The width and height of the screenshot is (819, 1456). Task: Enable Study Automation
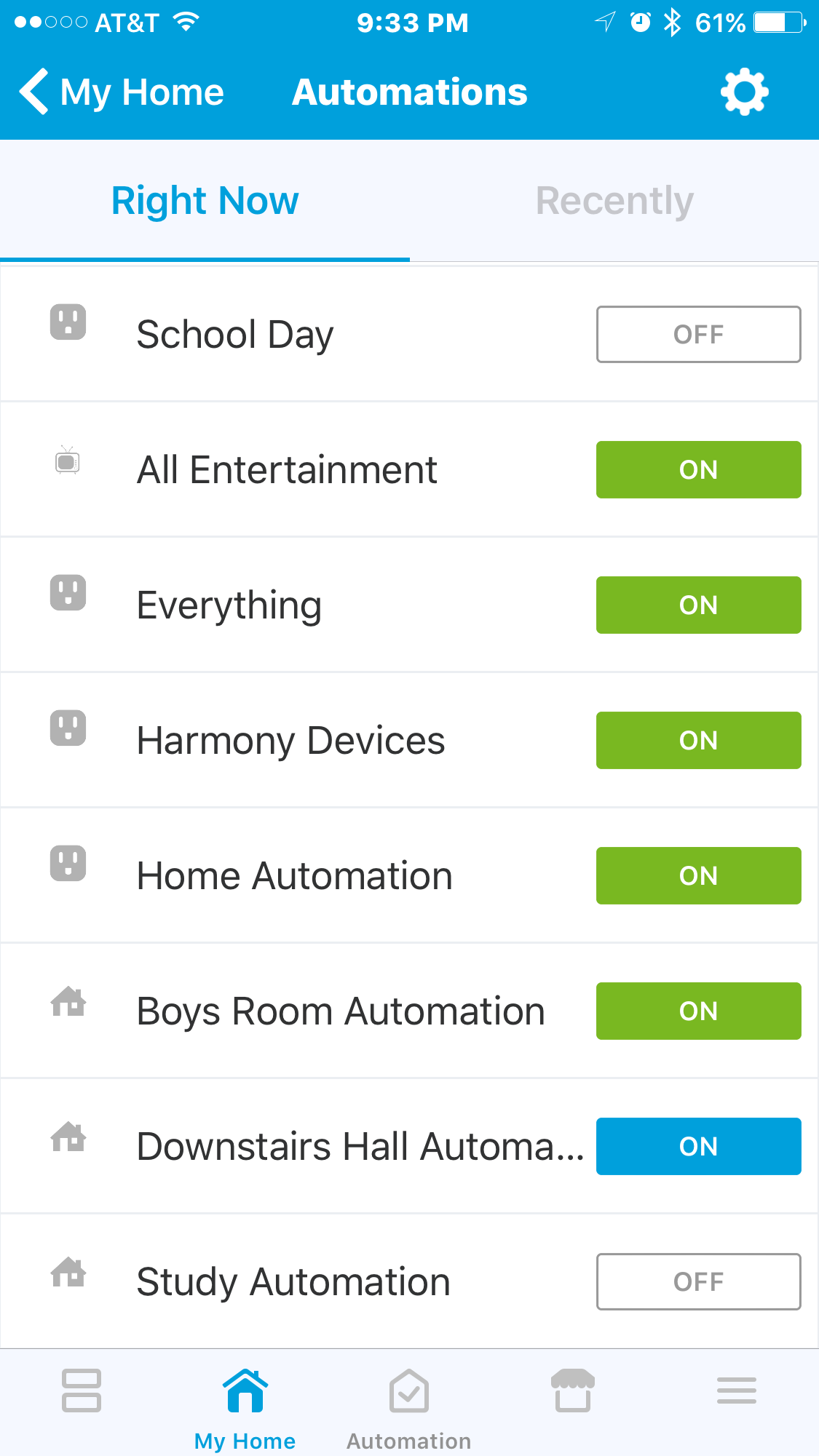click(698, 1282)
